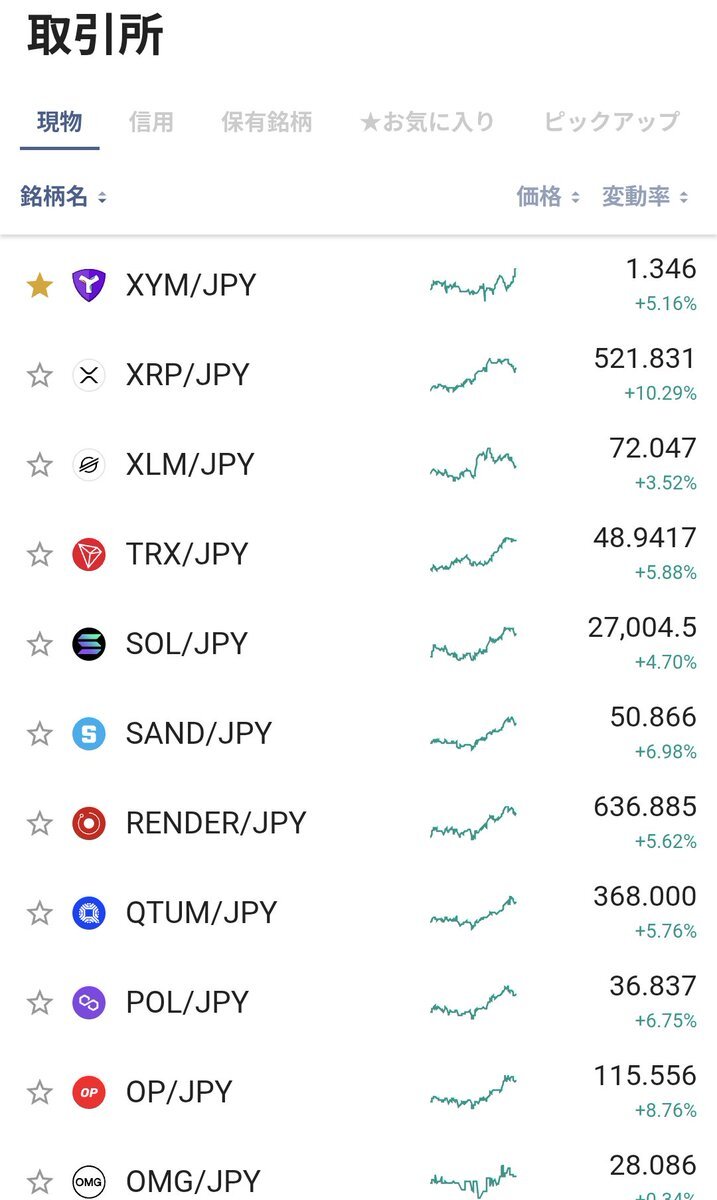Open the TRX/JPY trading pair

358,554
